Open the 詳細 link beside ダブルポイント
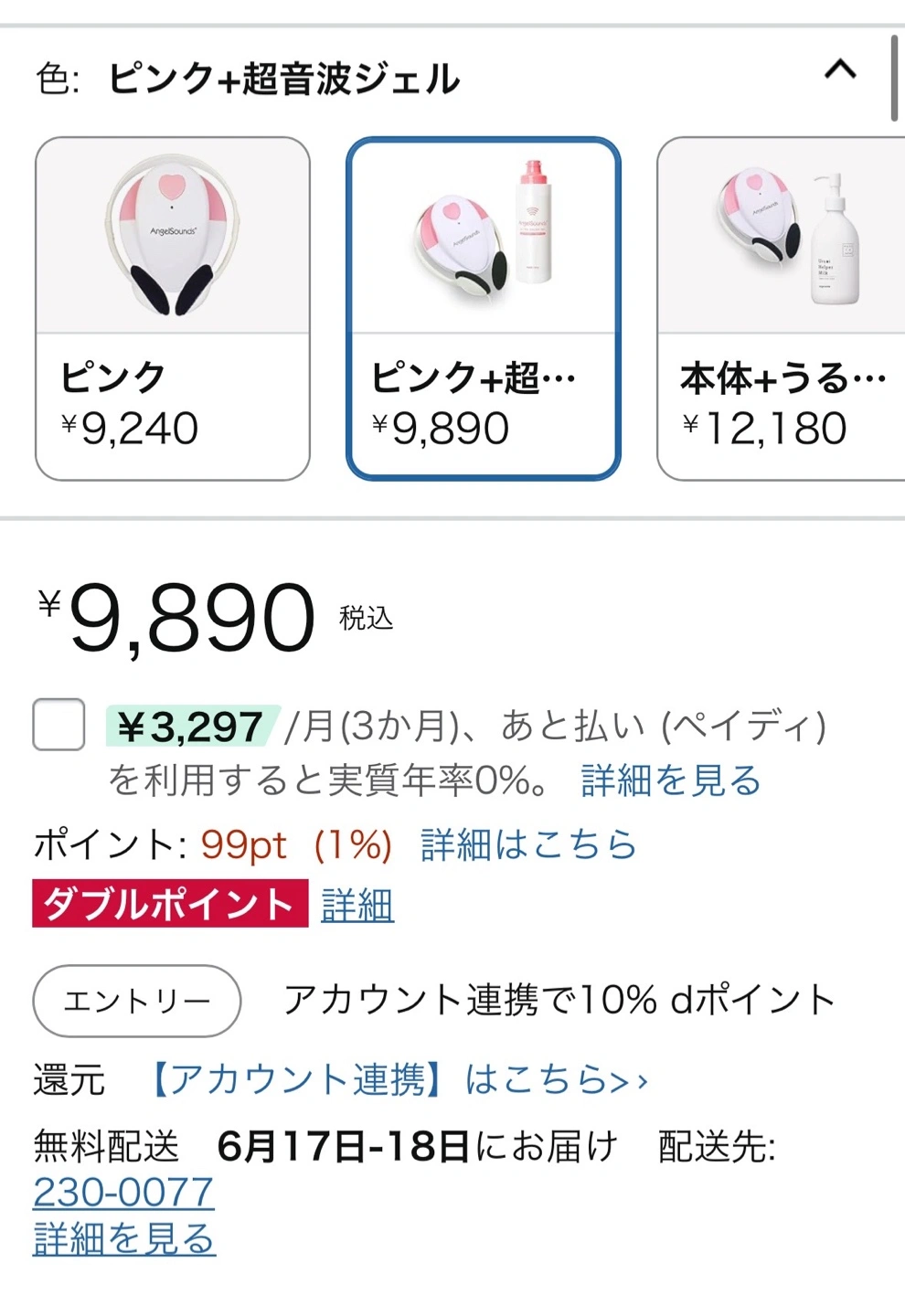This screenshot has height=1316, width=905. [357, 905]
